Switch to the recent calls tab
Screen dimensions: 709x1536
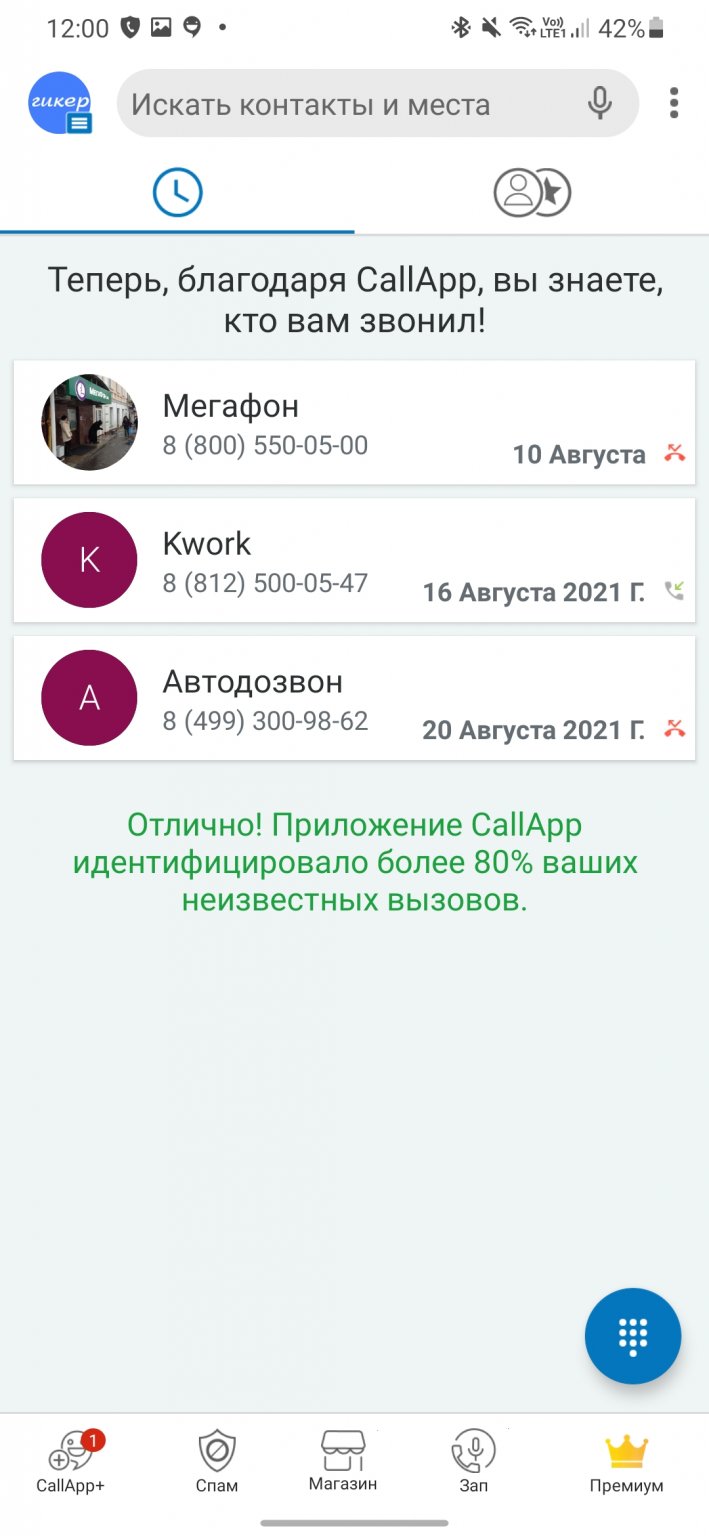pyautogui.click(x=177, y=193)
